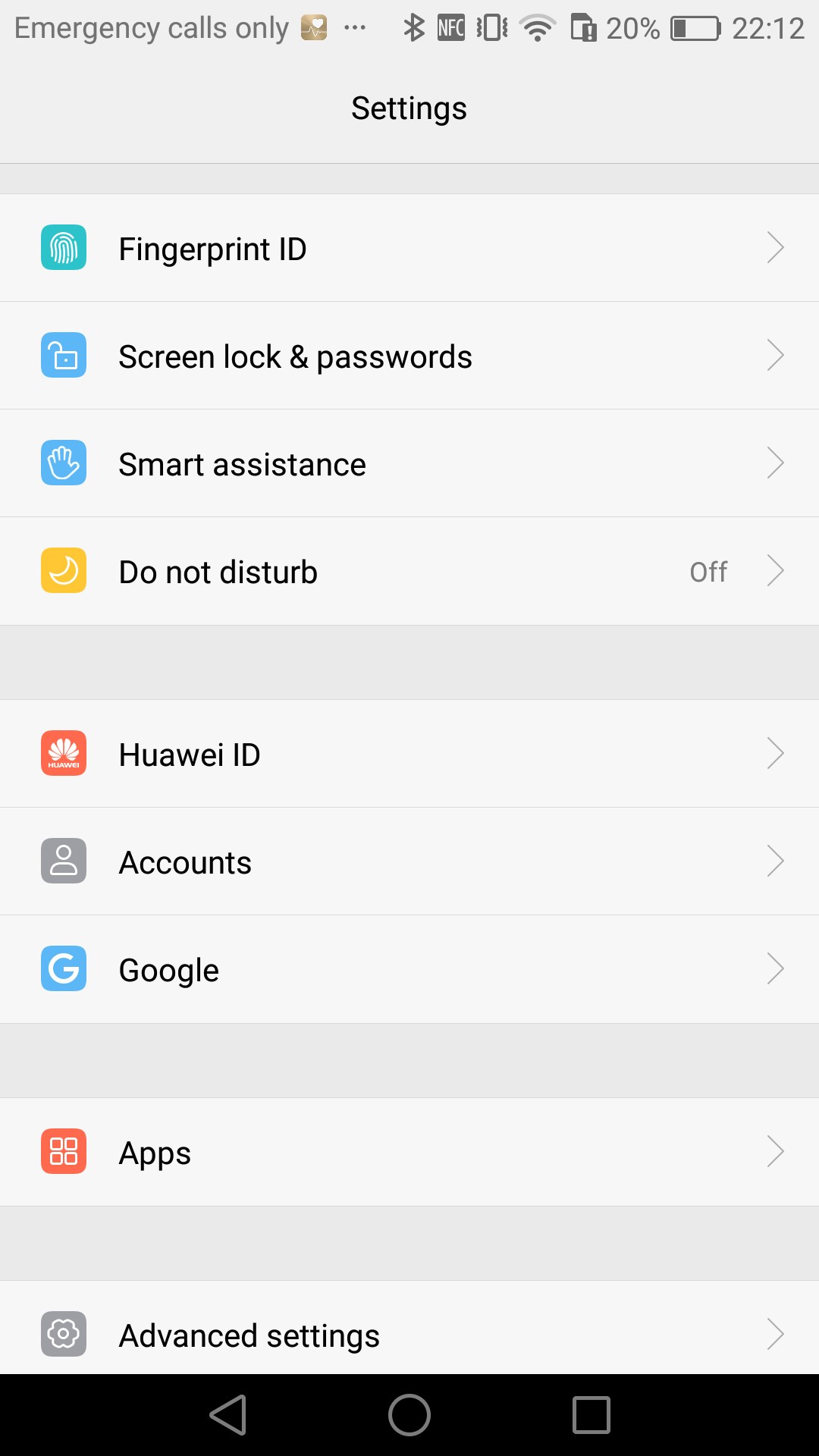Tap the home button in navigation bar
This screenshot has width=819, height=1456.
point(409,1415)
